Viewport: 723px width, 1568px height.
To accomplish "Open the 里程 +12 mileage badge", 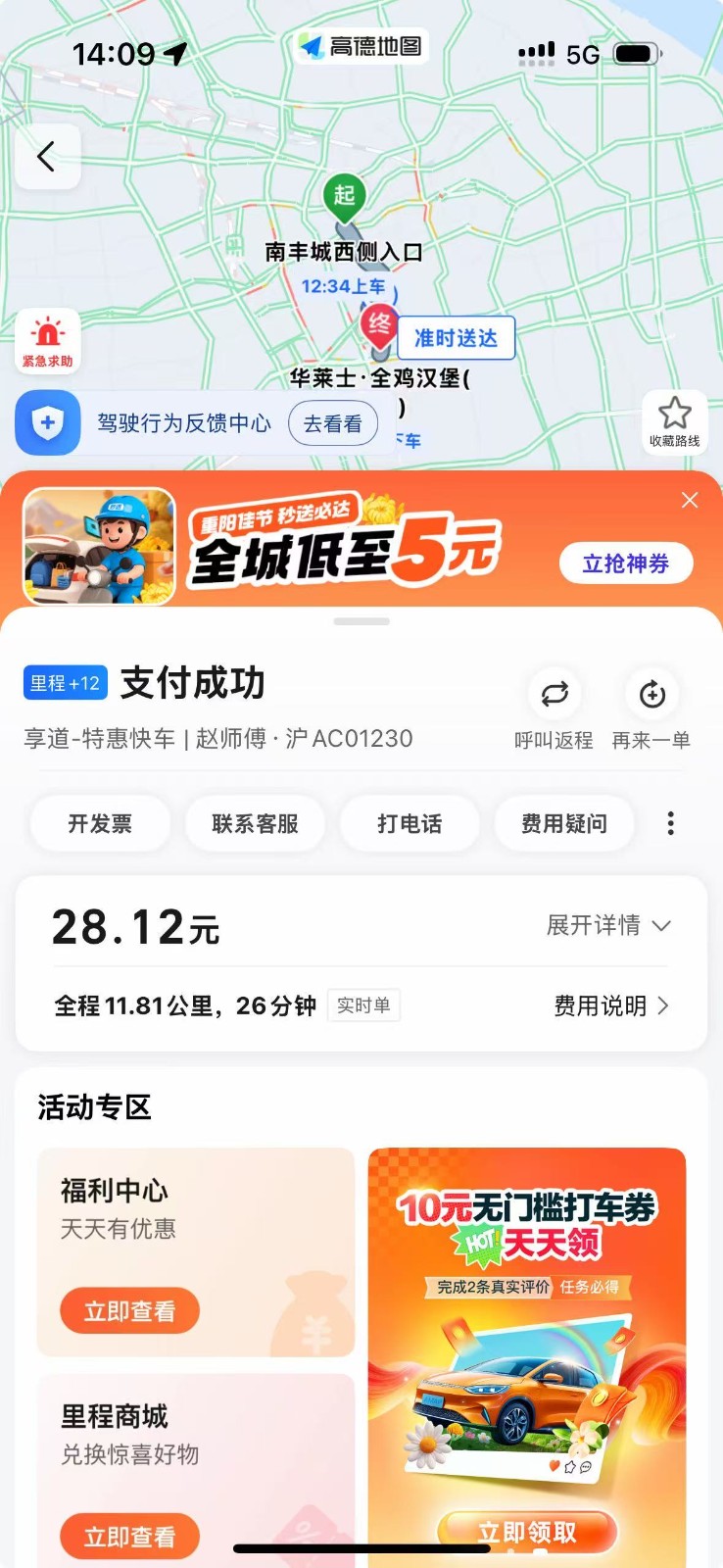I will (x=66, y=683).
